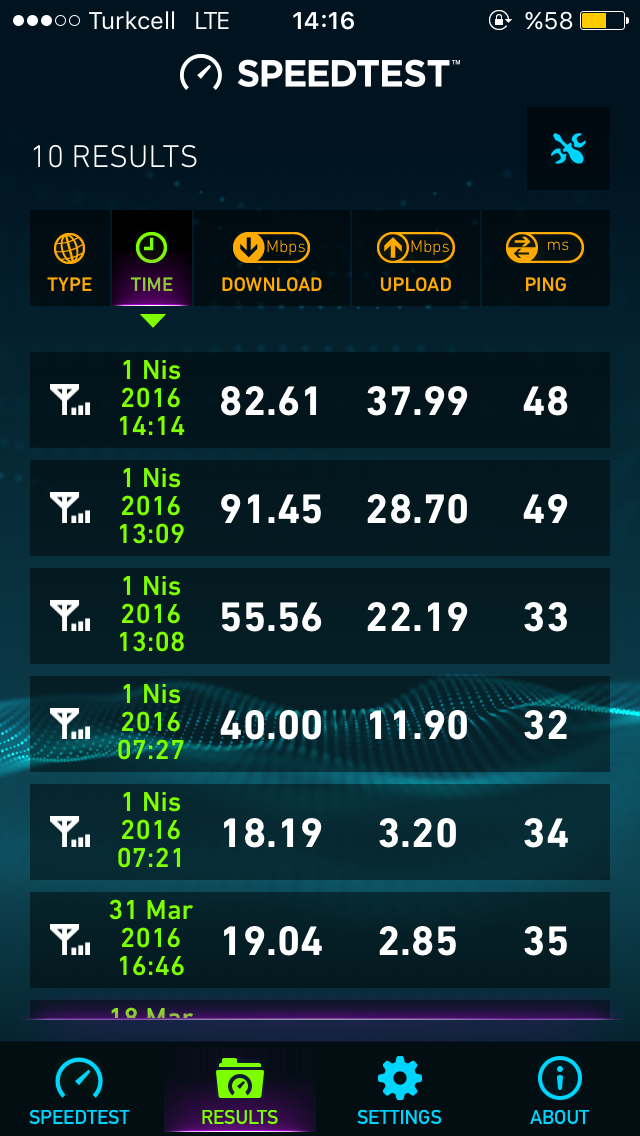Viewport: 640px width, 1136px height.
Task: Select the 1 Nis 07:27 result
Action: click(x=320, y=724)
